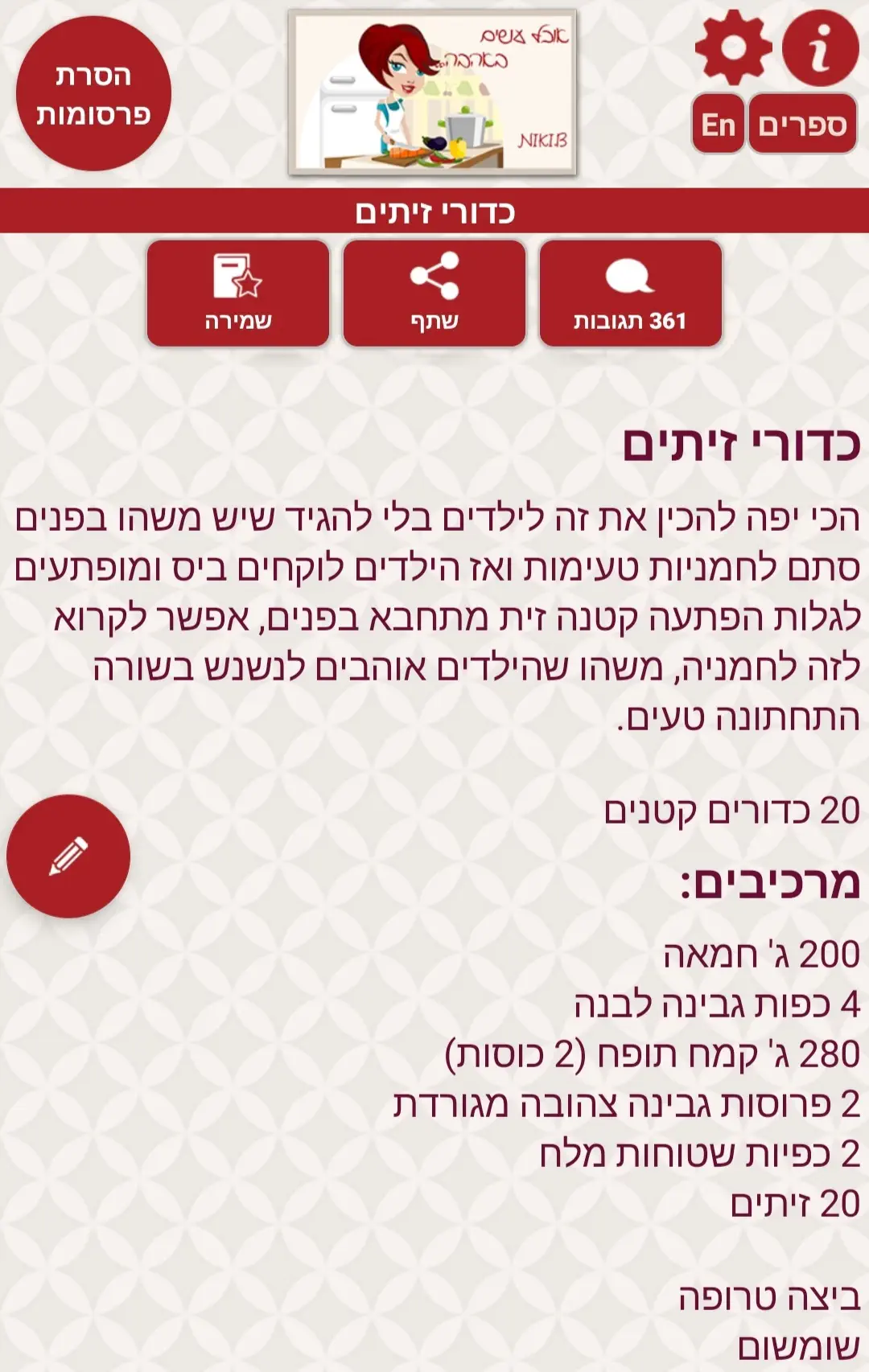Switch language with the En button

point(718,125)
